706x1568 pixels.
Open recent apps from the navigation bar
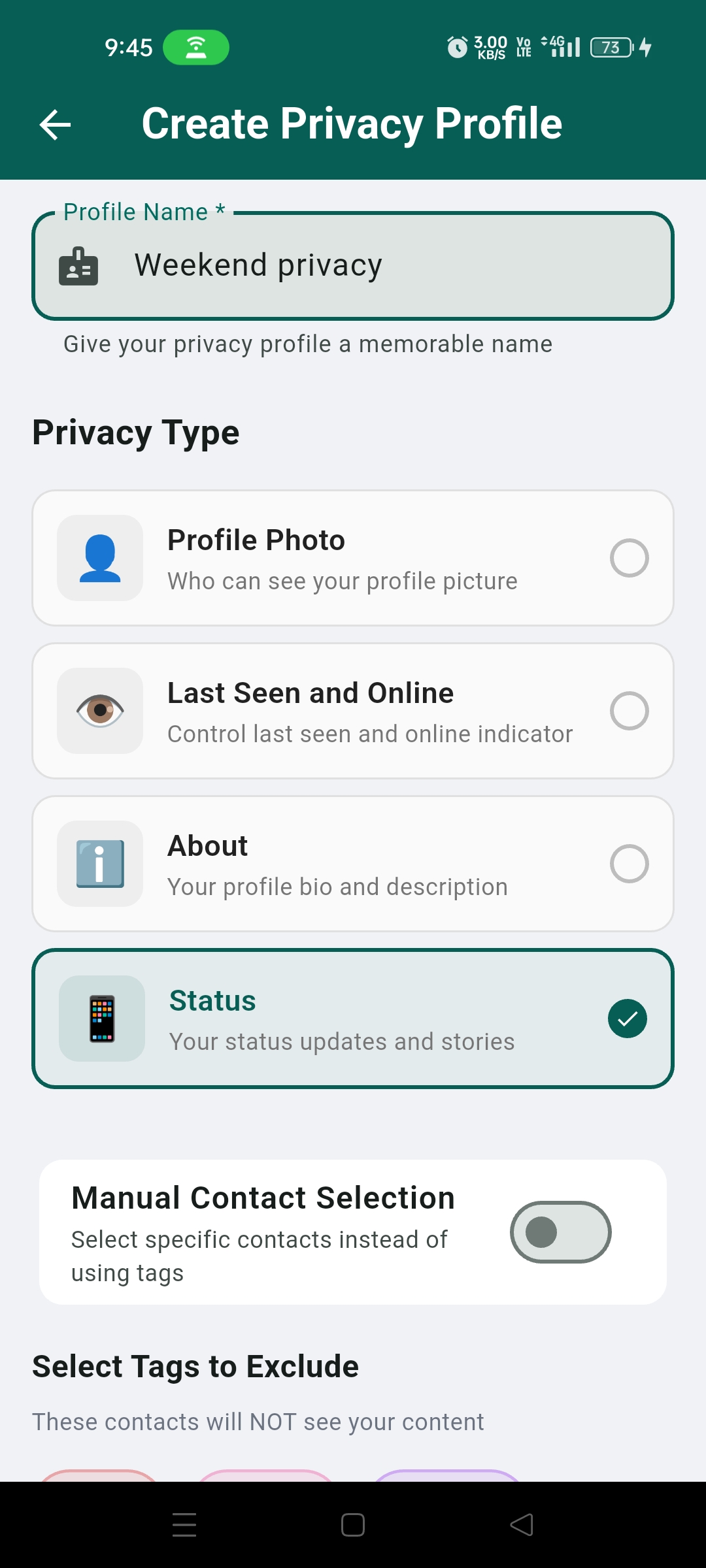point(184,1525)
